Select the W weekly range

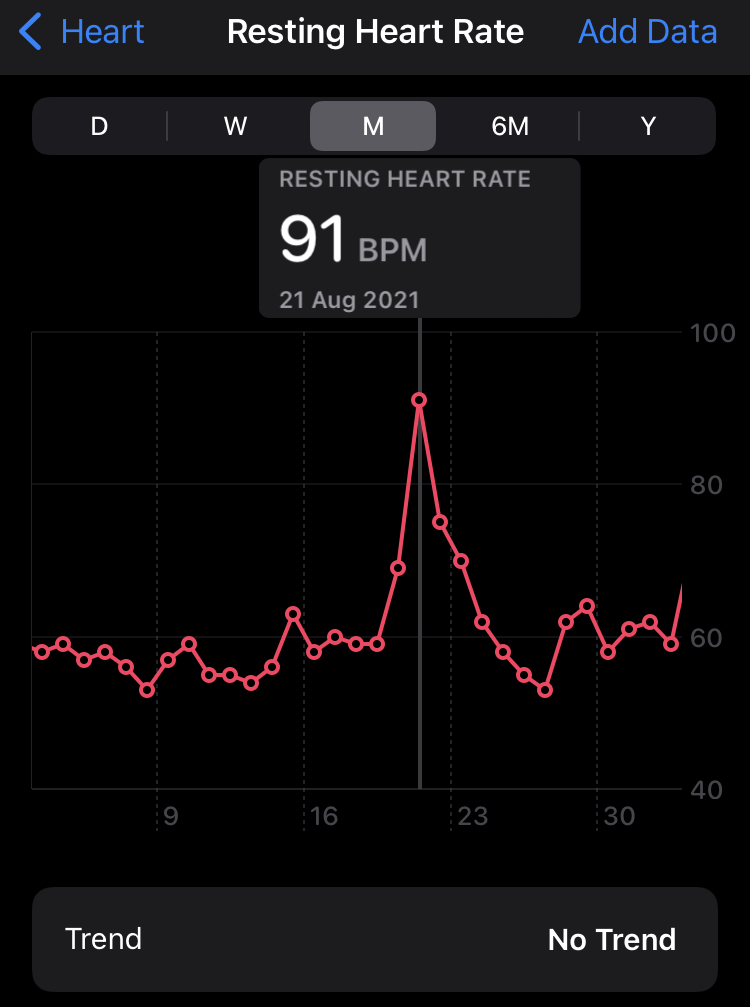coord(235,127)
